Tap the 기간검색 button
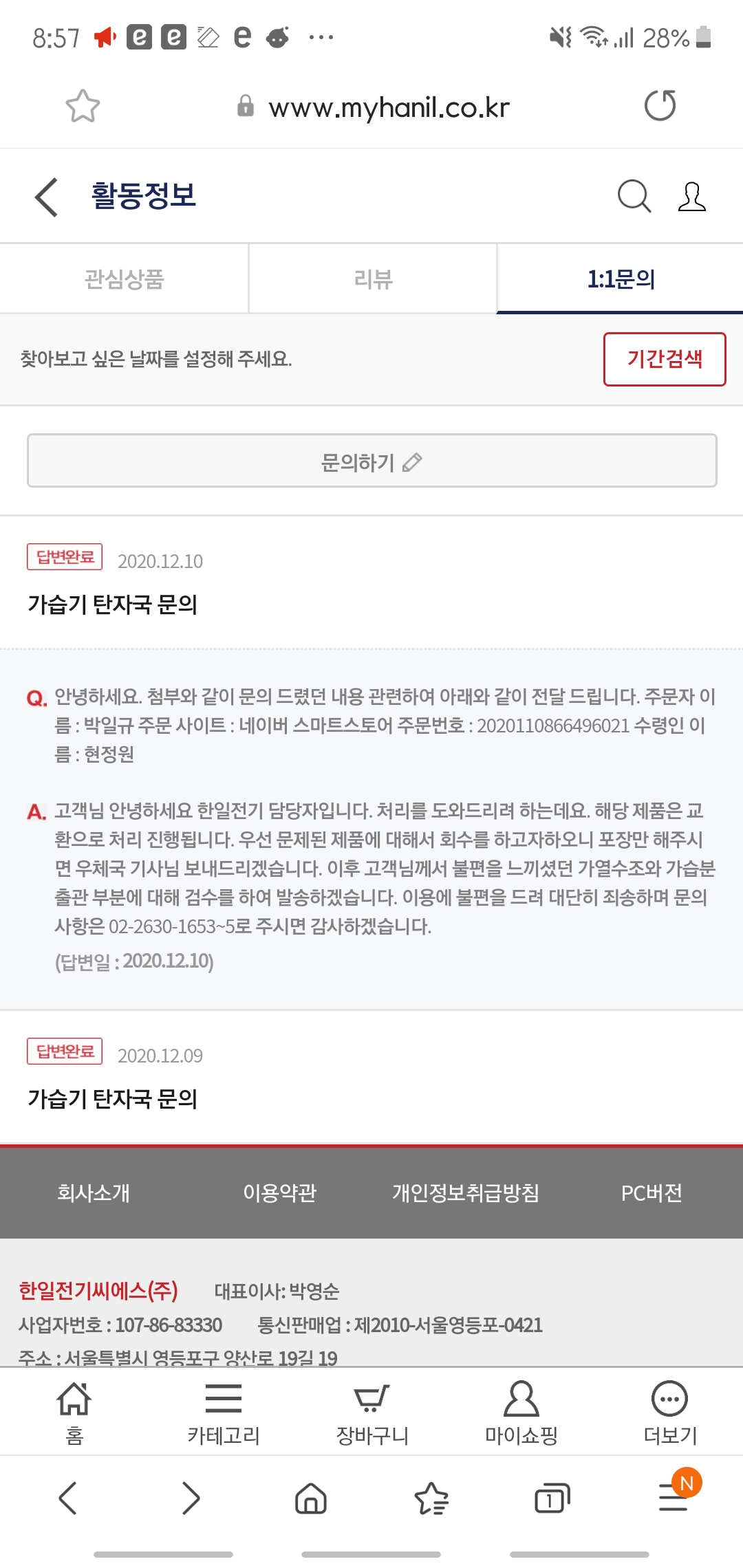Viewport: 743px width, 1568px height. [x=664, y=359]
